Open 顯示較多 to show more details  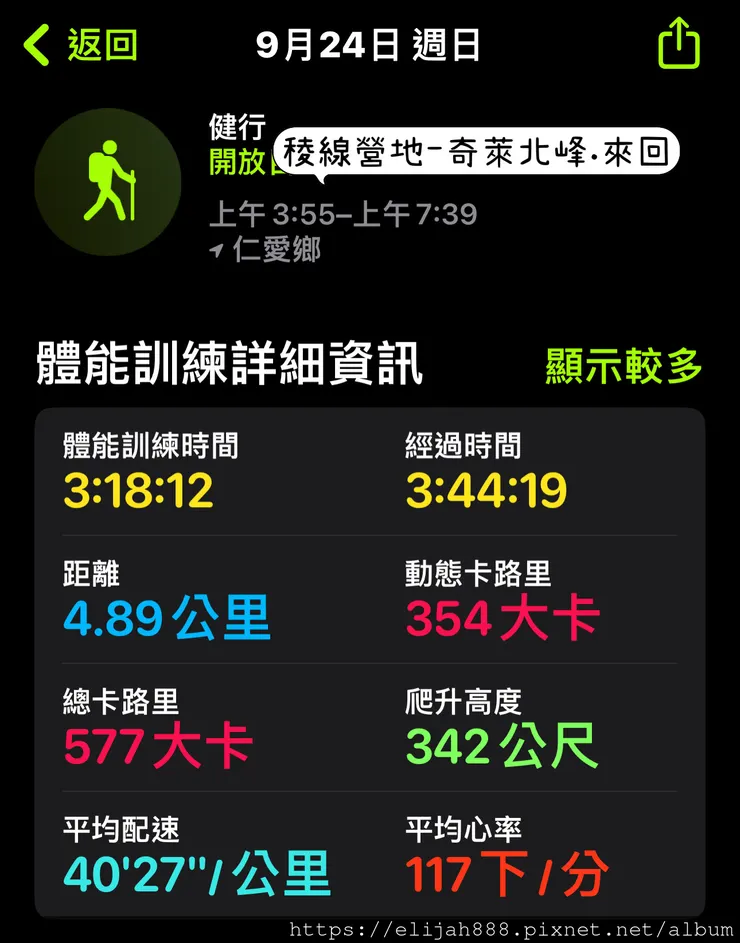[626, 366]
